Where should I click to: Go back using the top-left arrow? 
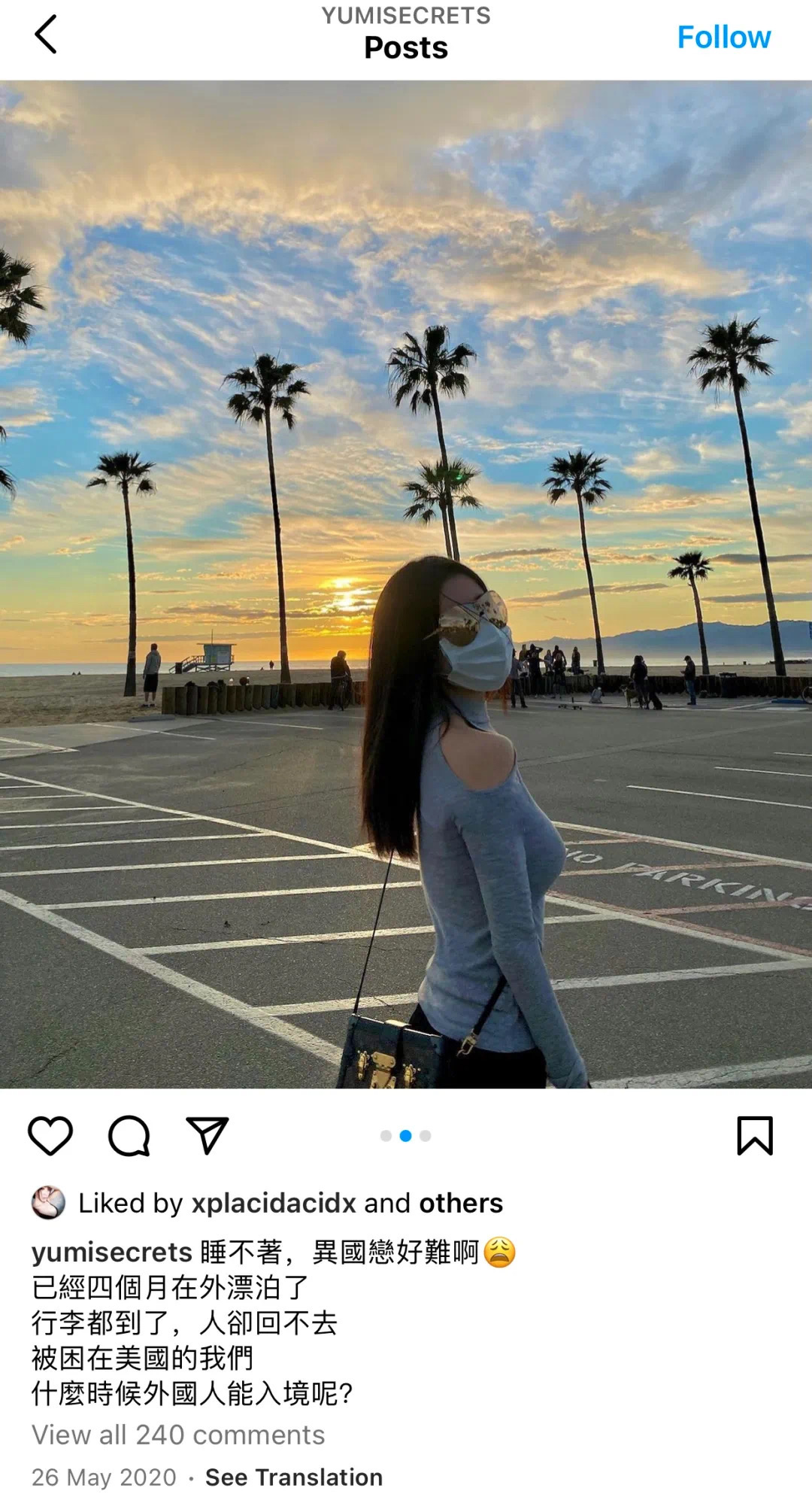point(46,35)
